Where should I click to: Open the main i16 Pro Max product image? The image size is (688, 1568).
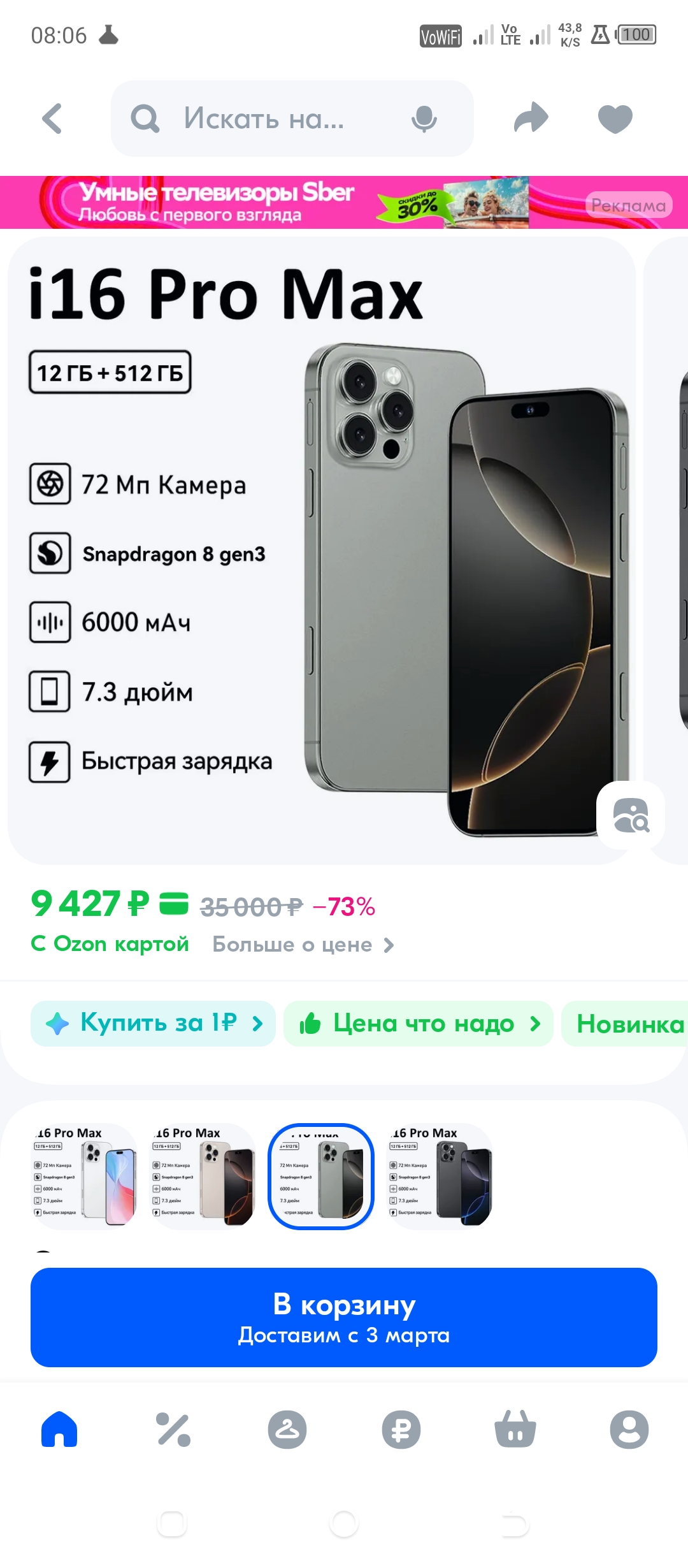(322, 551)
